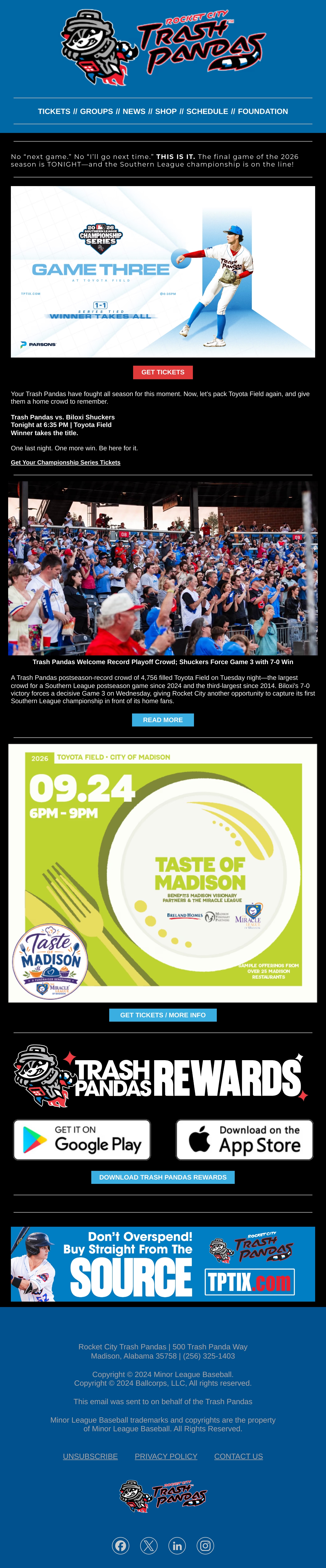Tap DOWNLOAD TRASH PANDAS REWARDS button

(x=163, y=1177)
